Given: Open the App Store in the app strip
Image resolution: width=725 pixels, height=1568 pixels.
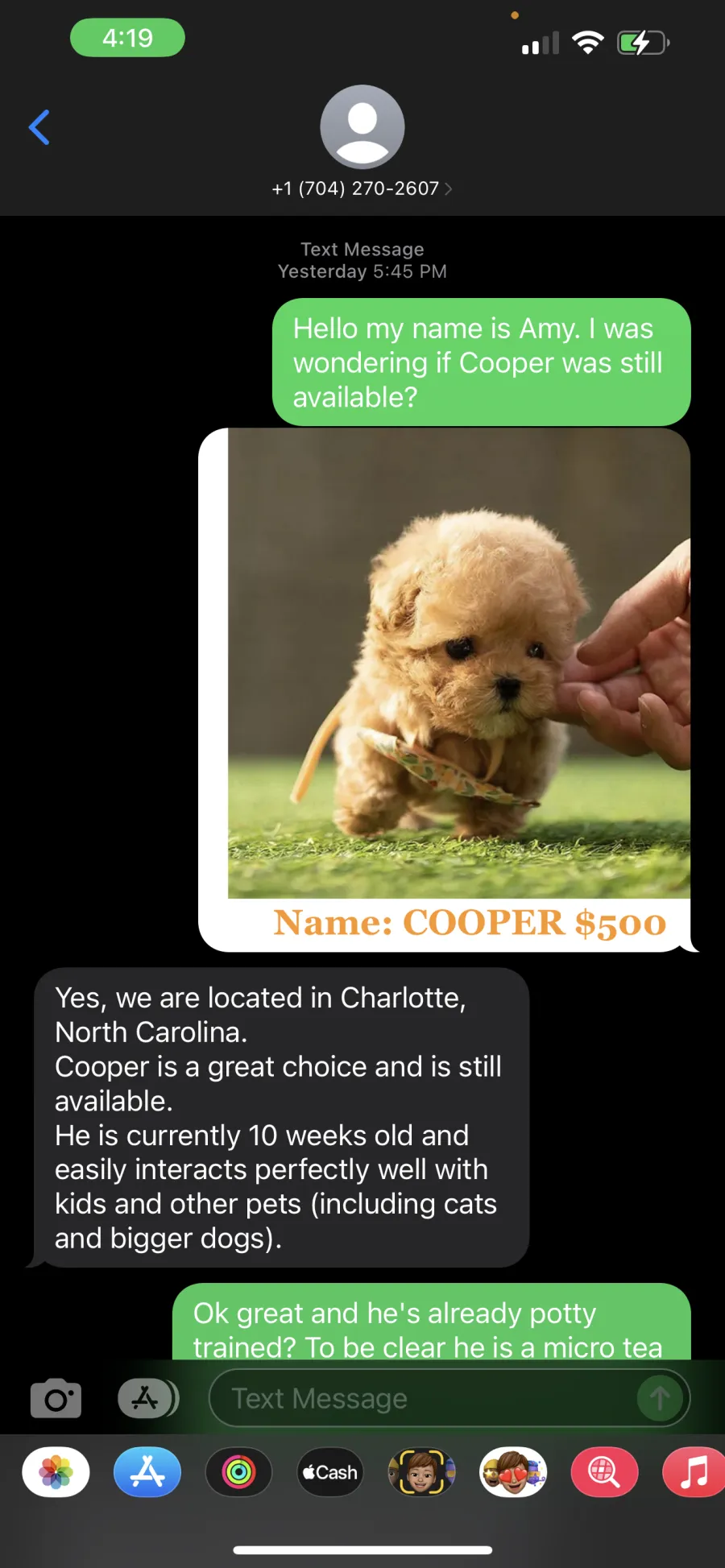Looking at the screenshot, I should (147, 1472).
